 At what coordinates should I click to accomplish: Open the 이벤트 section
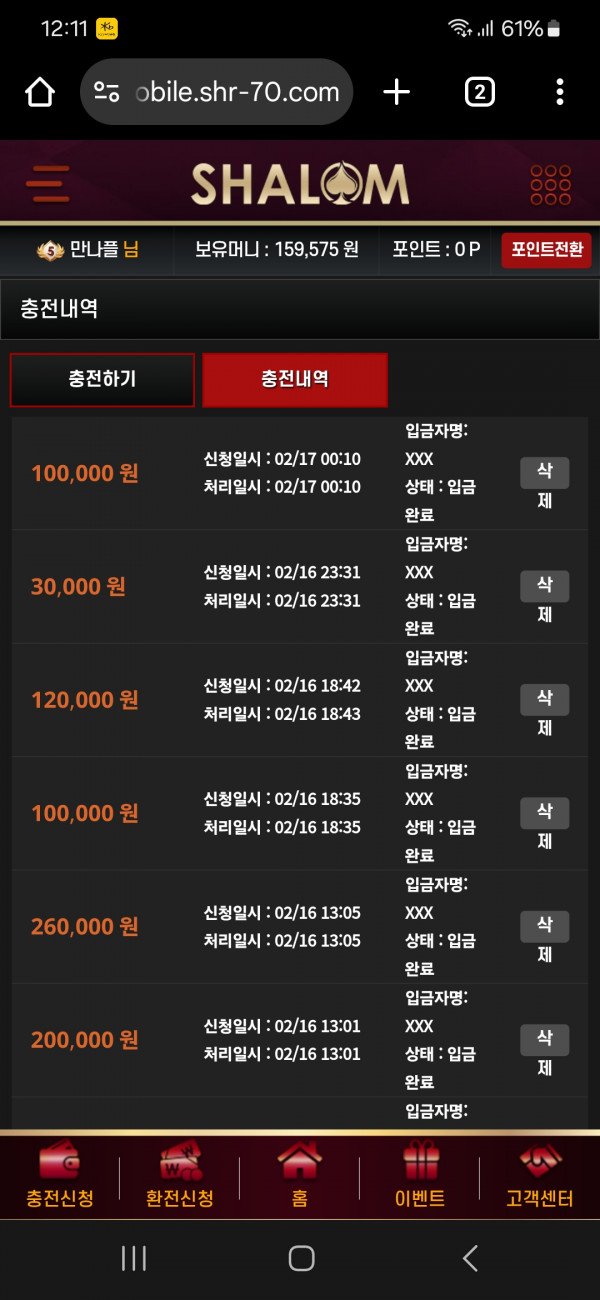pyautogui.click(x=420, y=1177)
